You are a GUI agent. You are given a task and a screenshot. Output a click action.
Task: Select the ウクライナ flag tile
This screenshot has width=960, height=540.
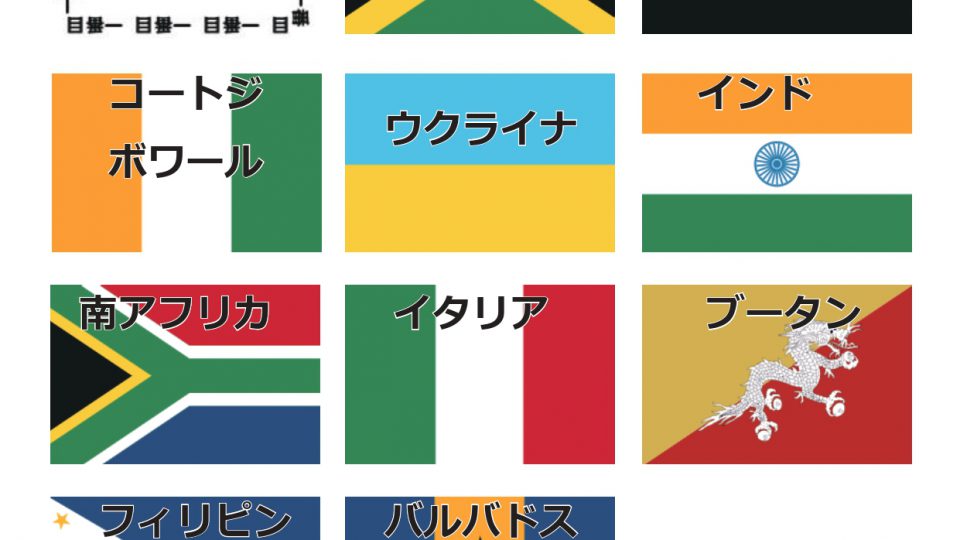pos(480,162)
